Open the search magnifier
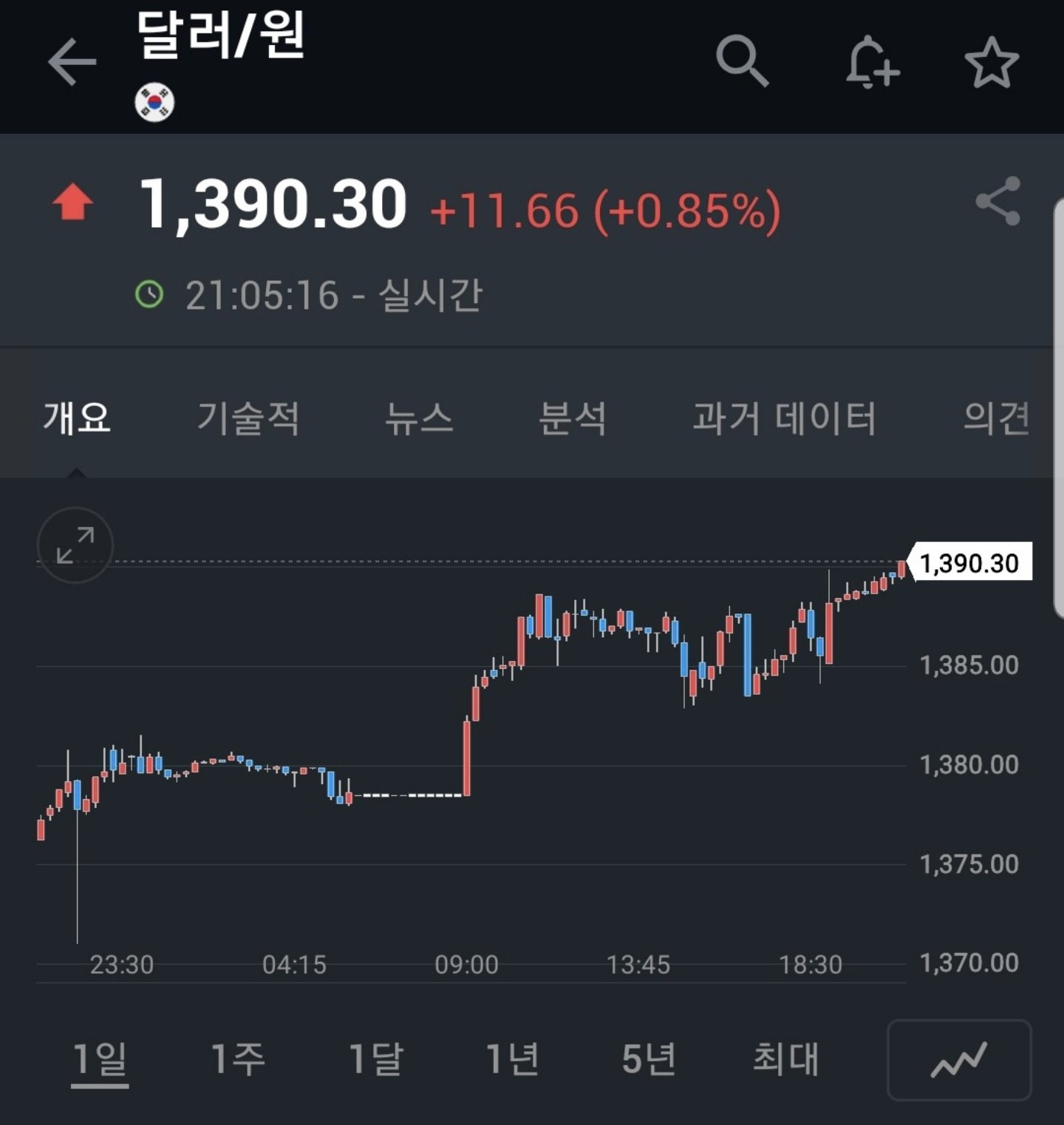The image size is (1064, 1125). coord(743,61)
